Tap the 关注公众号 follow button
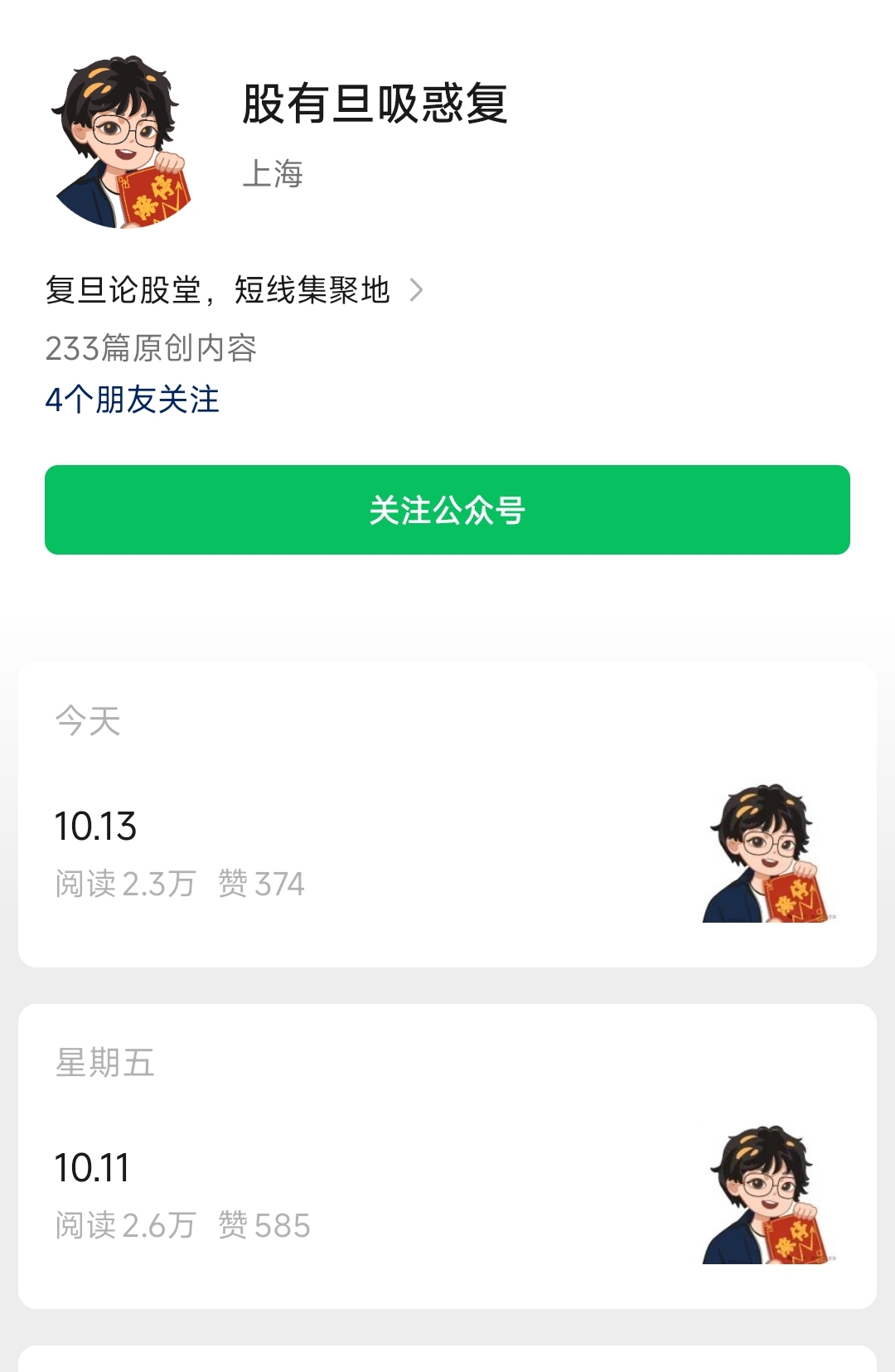Viewport: 895px width, 1372px height. [447, 510]
